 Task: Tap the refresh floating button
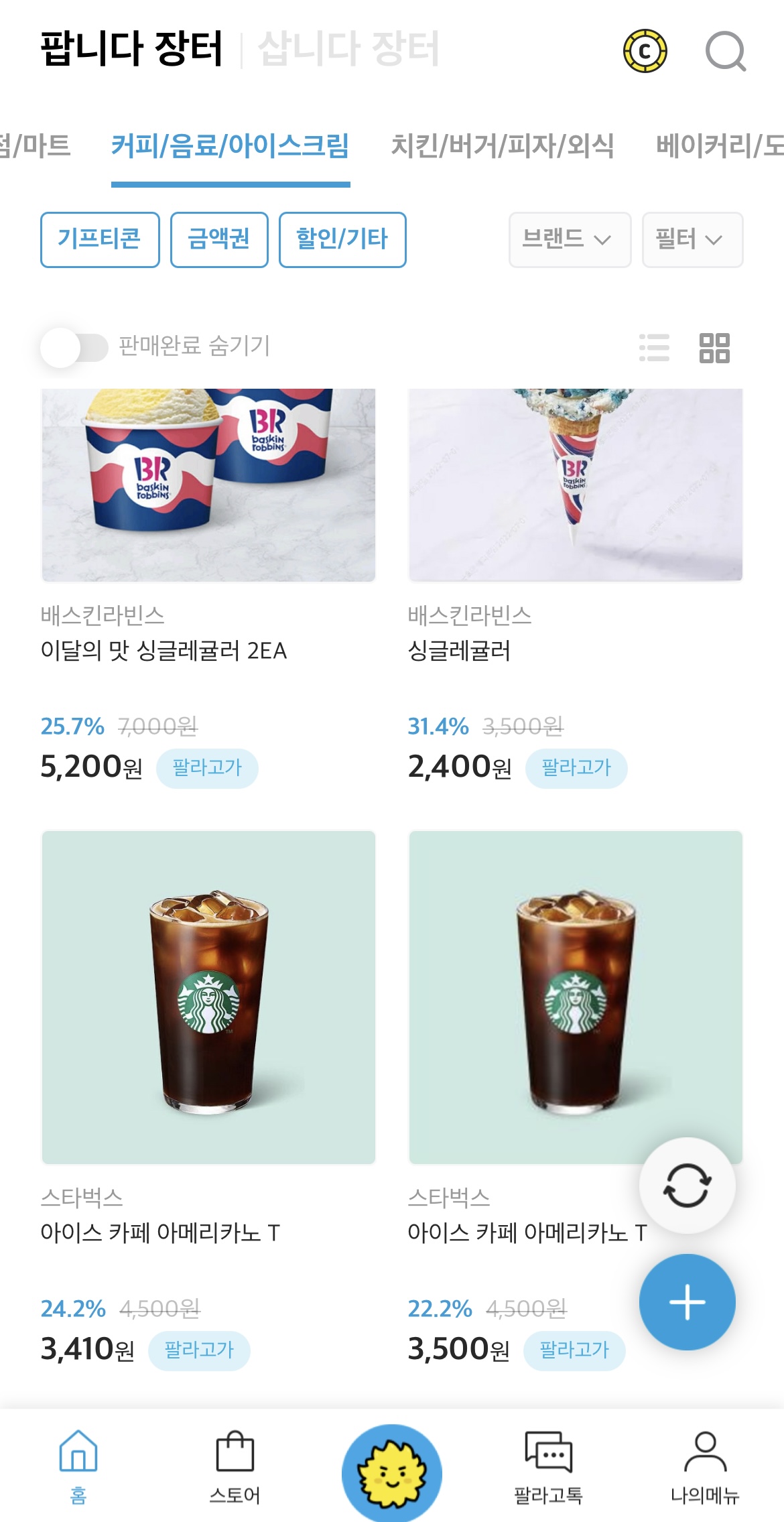click(687, 1185)
